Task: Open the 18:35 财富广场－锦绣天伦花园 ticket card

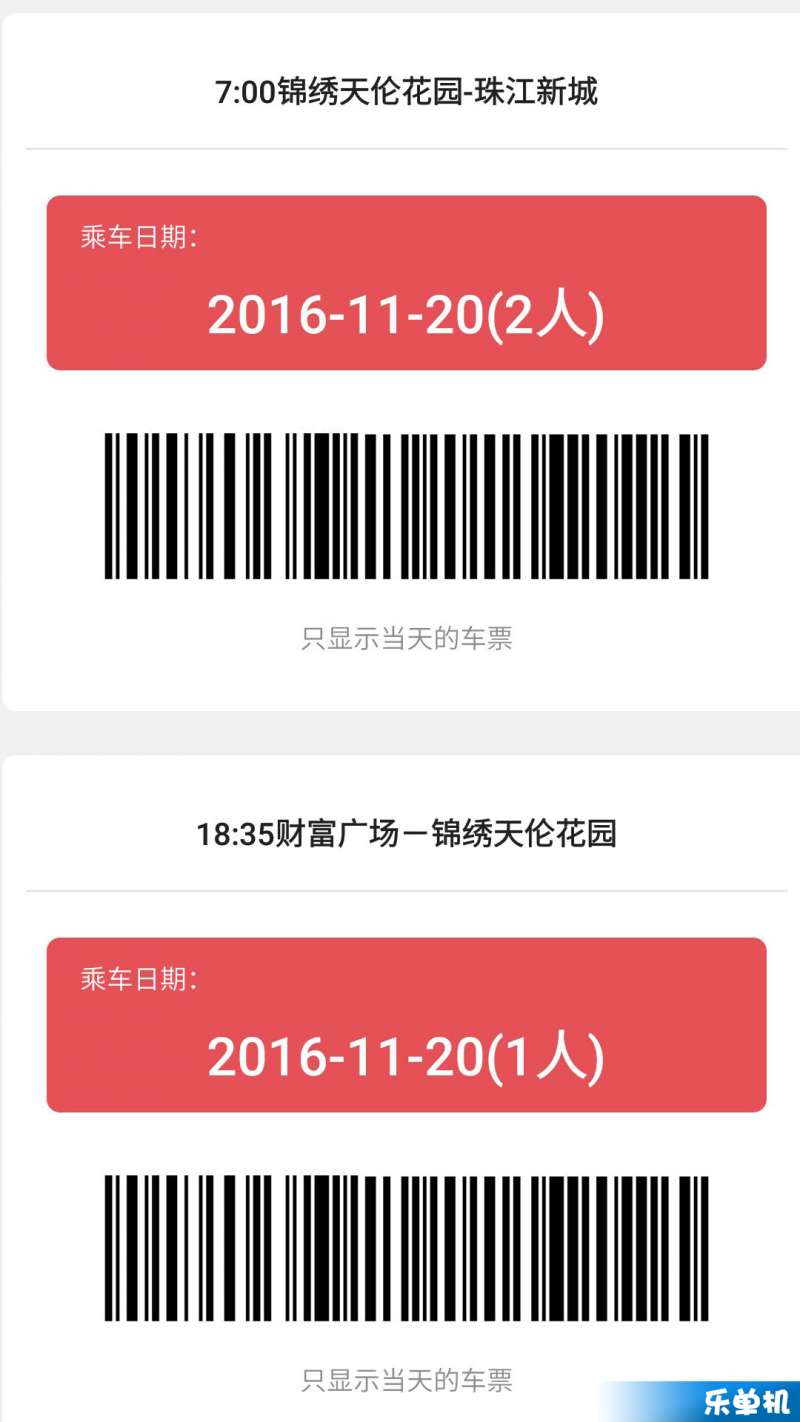Action: (400, 1088)
